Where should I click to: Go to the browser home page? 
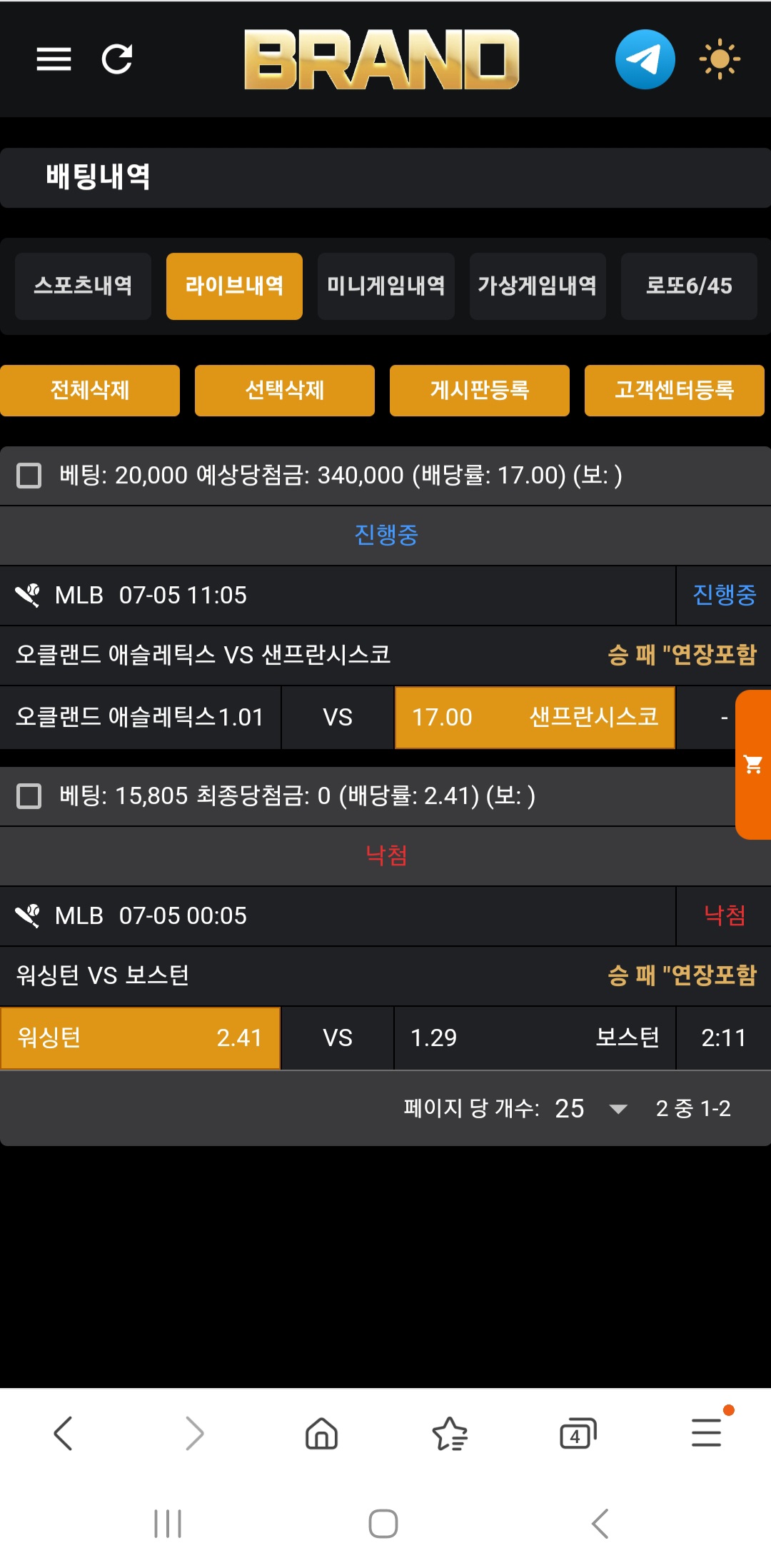pos(321,1433)
